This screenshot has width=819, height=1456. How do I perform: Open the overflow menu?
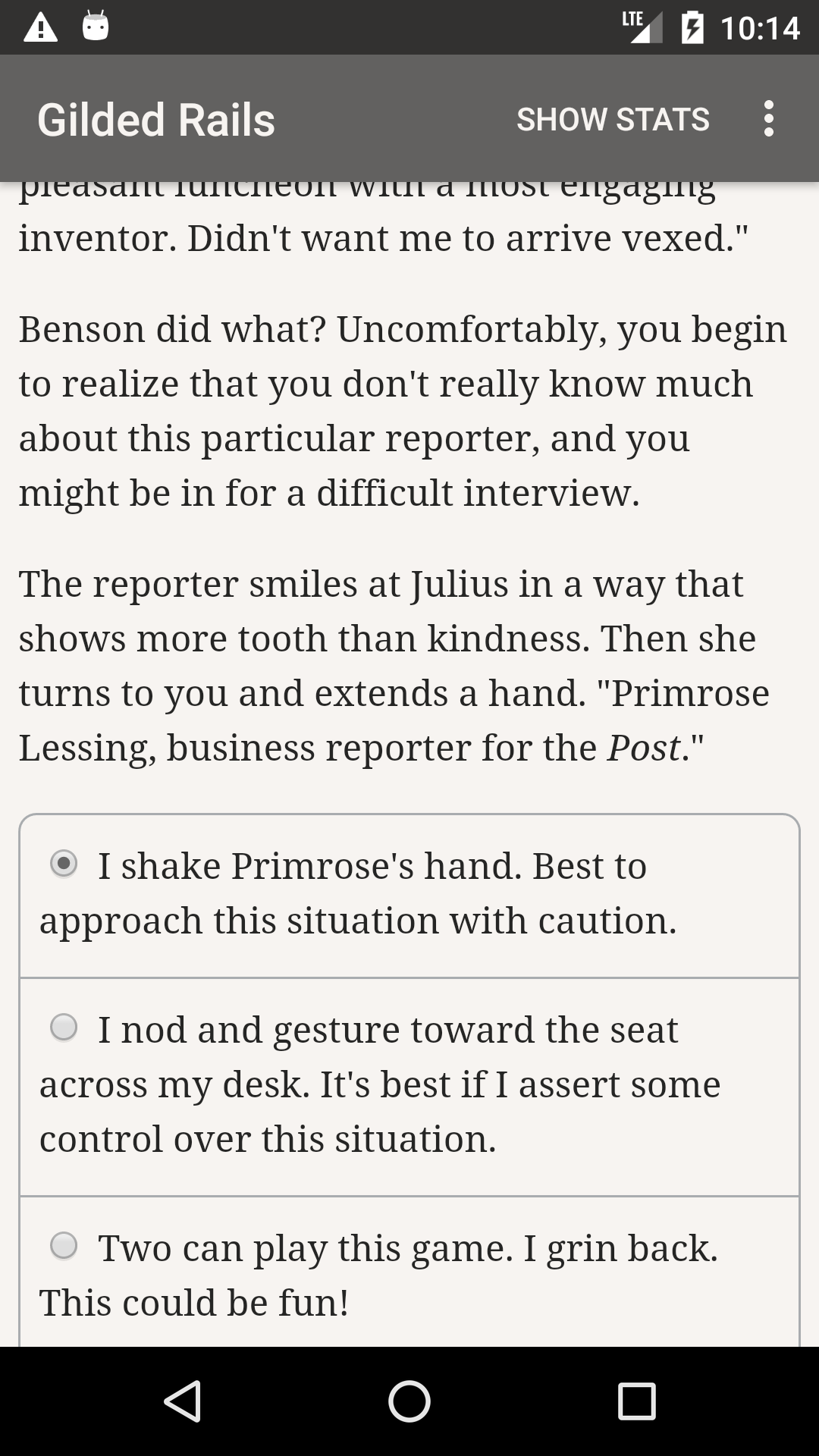click(x=769, y=119)
